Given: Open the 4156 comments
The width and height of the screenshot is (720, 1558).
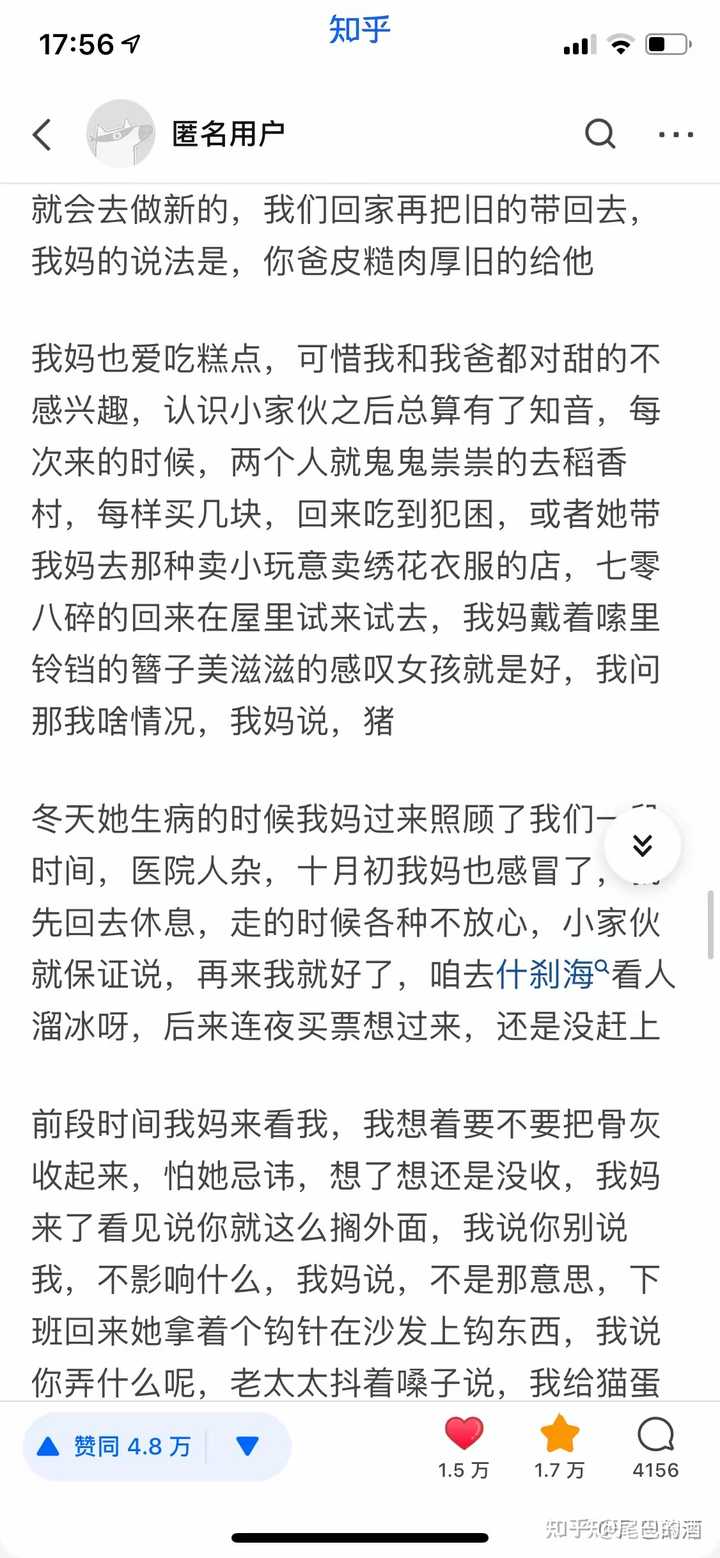Looking at the screenshot, I should click(655, 1446).
